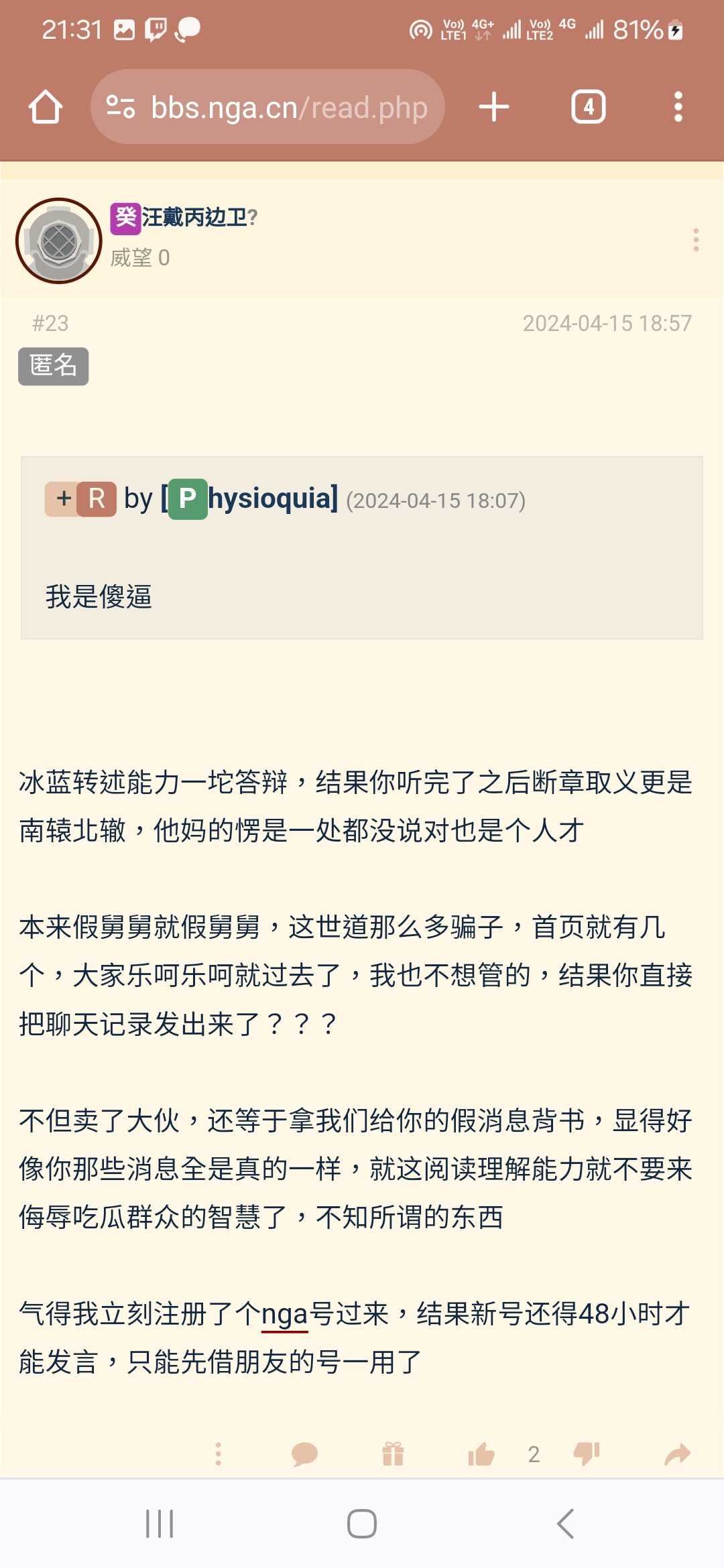724x1568 pixels.
Task: Open a new browser tab
Action: pyautogui.click(x=494, y=107)
